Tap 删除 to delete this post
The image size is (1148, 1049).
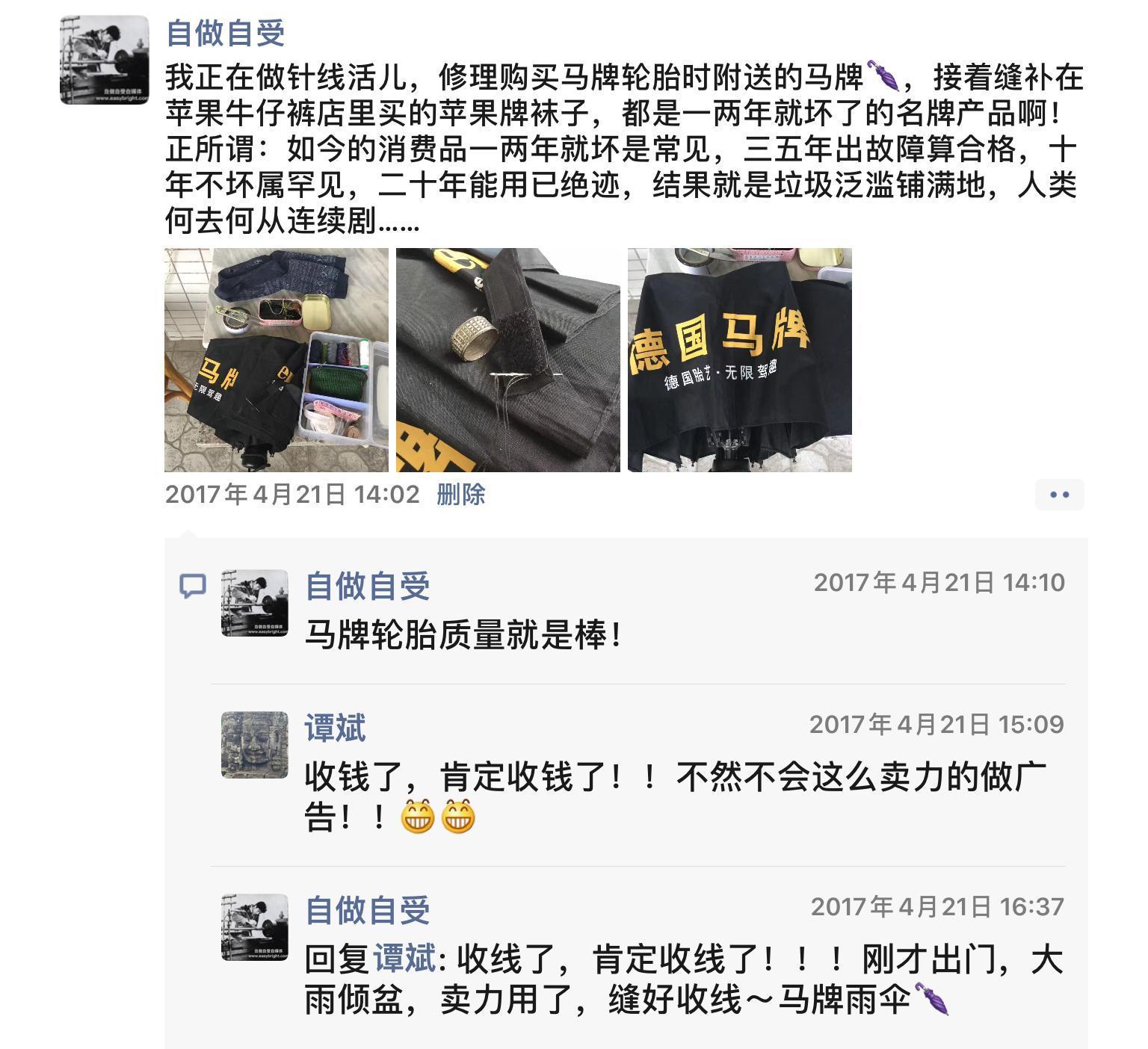(x=460, y=495)
